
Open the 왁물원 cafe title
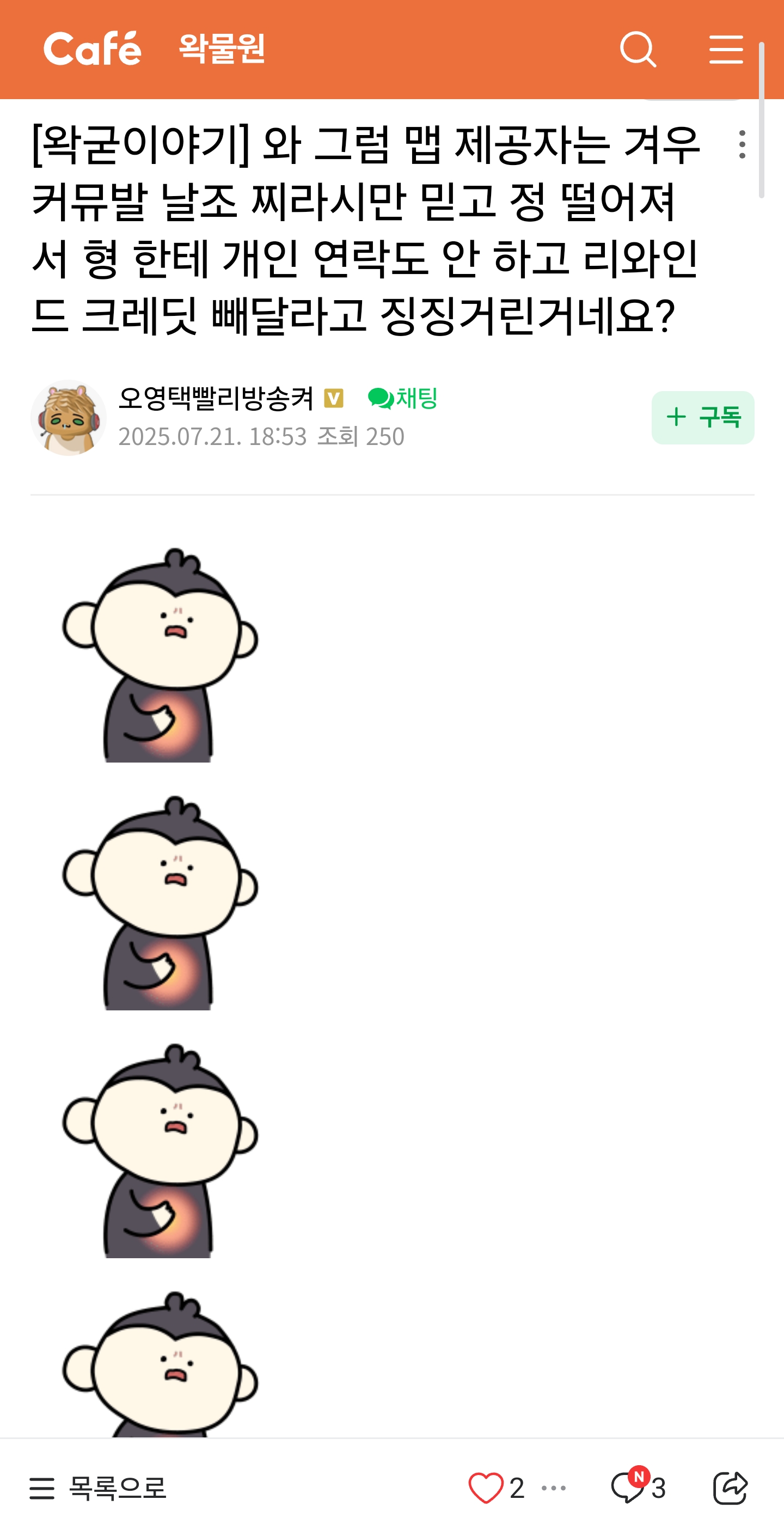click(222, 49)
